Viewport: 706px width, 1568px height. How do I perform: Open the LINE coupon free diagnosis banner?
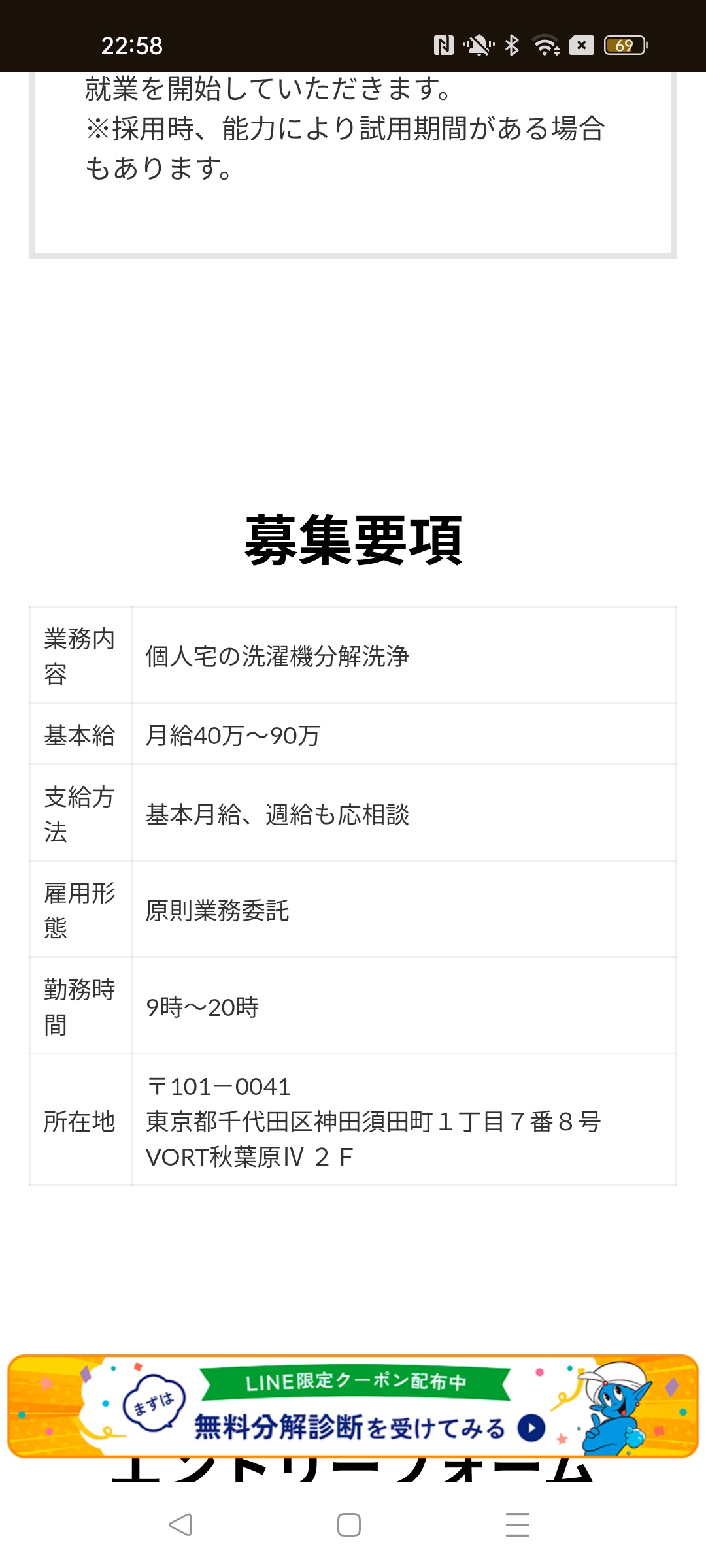(x=353, y=1406)
